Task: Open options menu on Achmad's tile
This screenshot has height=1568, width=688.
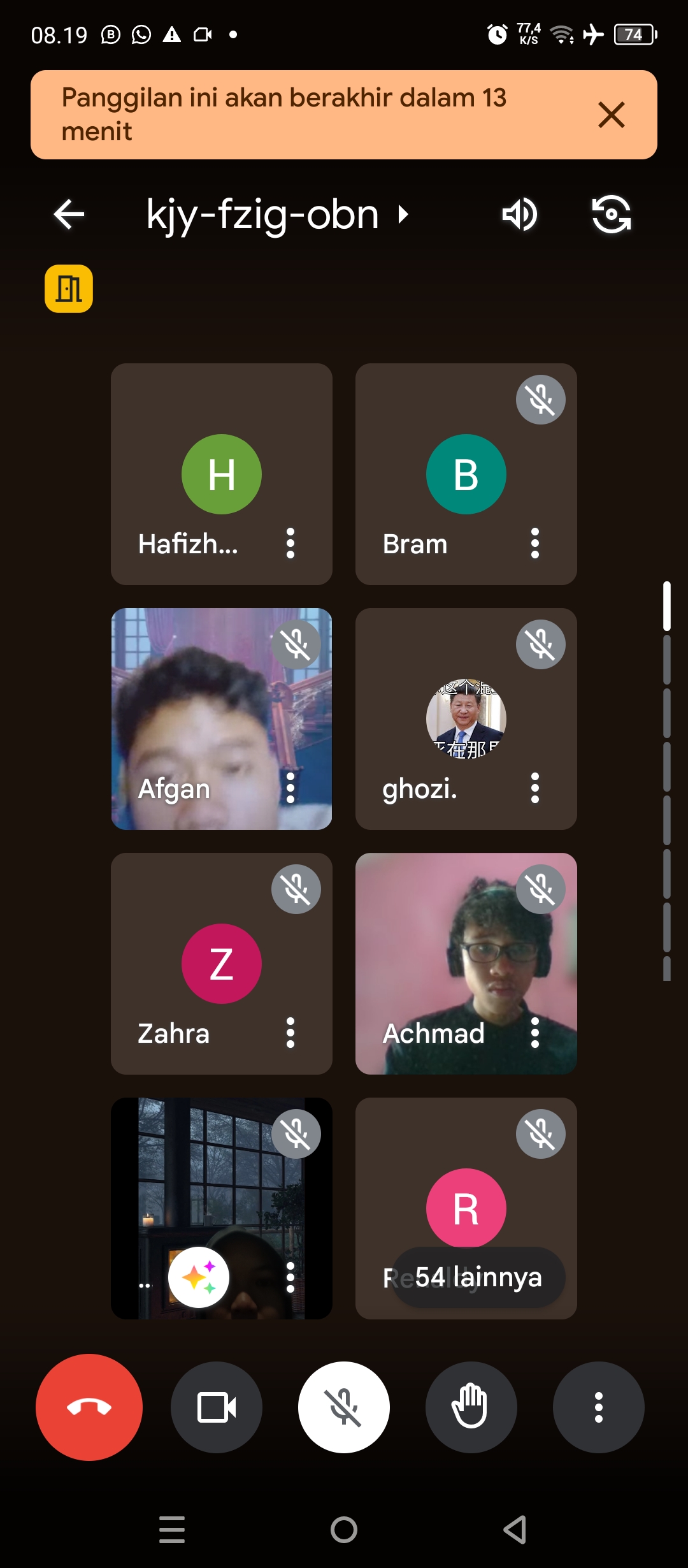Action: click(x=535, y=1033)
